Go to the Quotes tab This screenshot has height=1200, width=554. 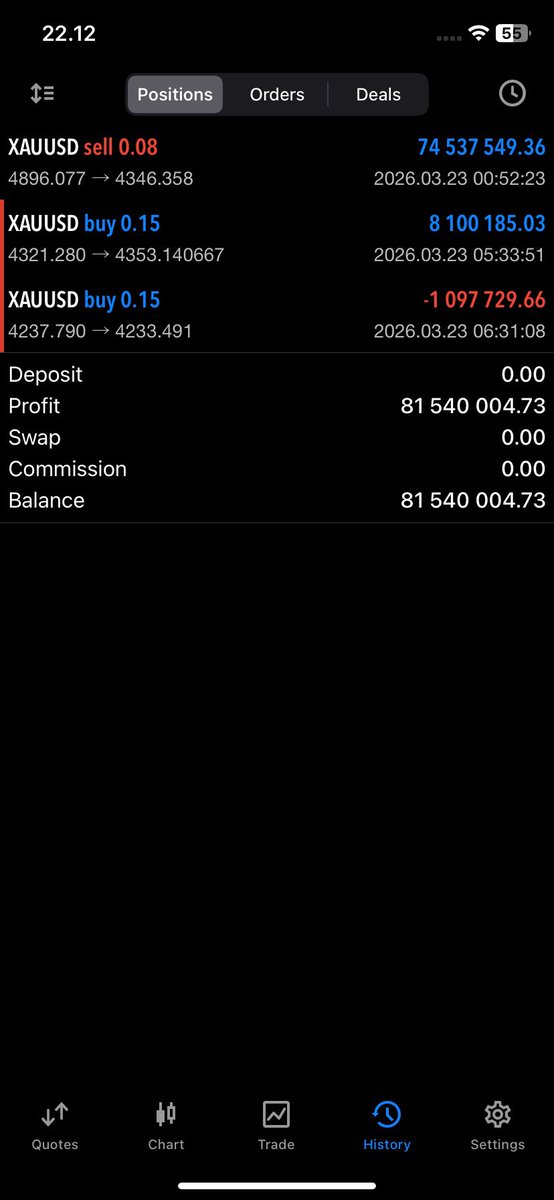pos(55,1127)
